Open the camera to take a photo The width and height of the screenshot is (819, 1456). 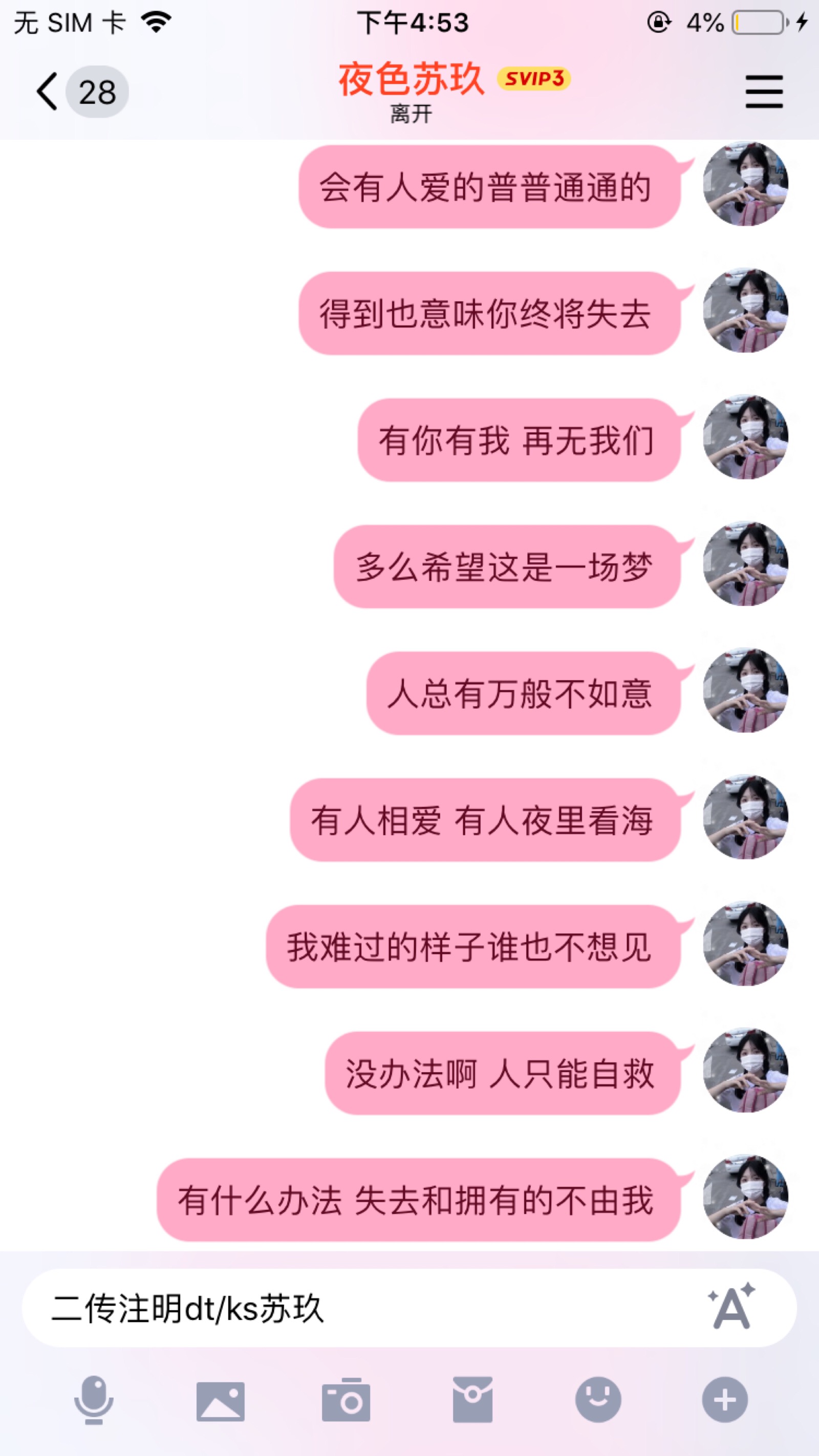(x=346, y=1400)
